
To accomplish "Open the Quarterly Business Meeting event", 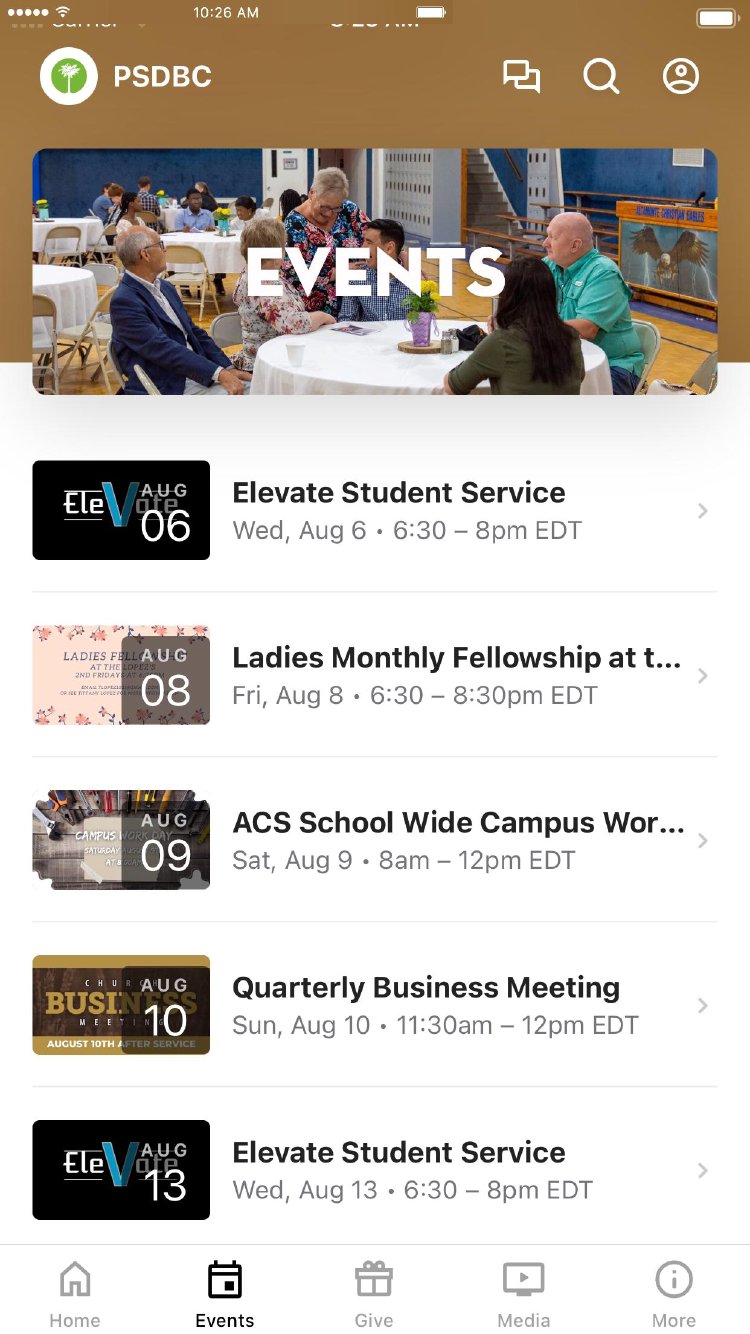I will pyautogui.click(x=400, y=1005).
